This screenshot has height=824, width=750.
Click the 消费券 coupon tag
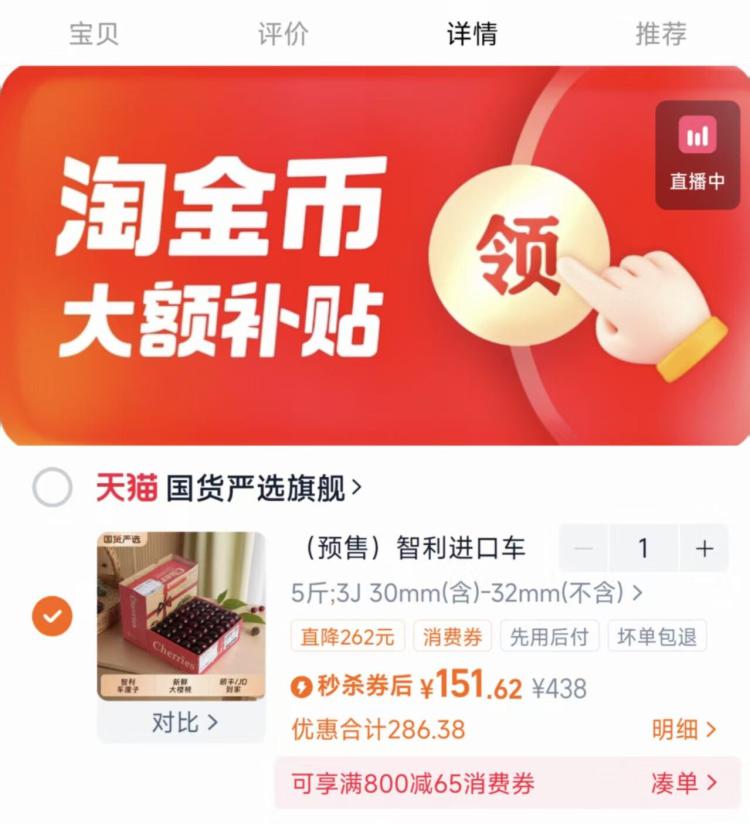[x=452, y=638]
